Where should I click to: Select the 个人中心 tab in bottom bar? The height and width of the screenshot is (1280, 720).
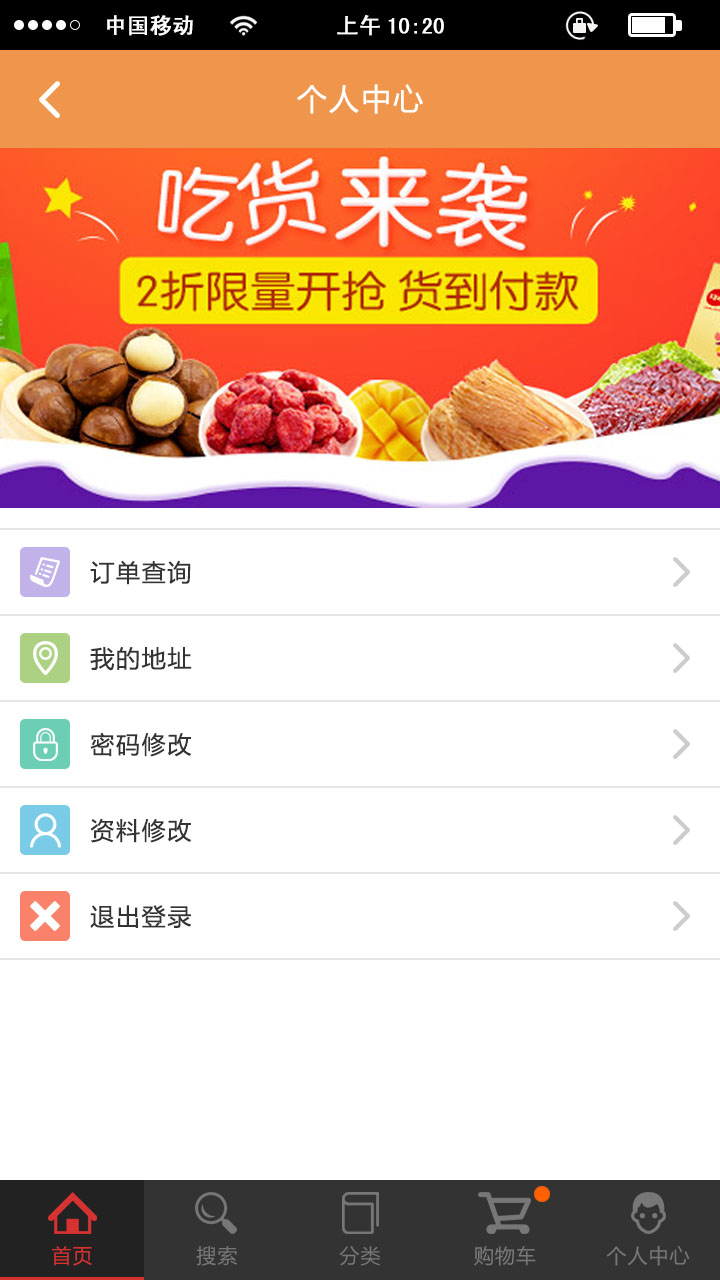pyautogui.click(x=648, y=1230)
